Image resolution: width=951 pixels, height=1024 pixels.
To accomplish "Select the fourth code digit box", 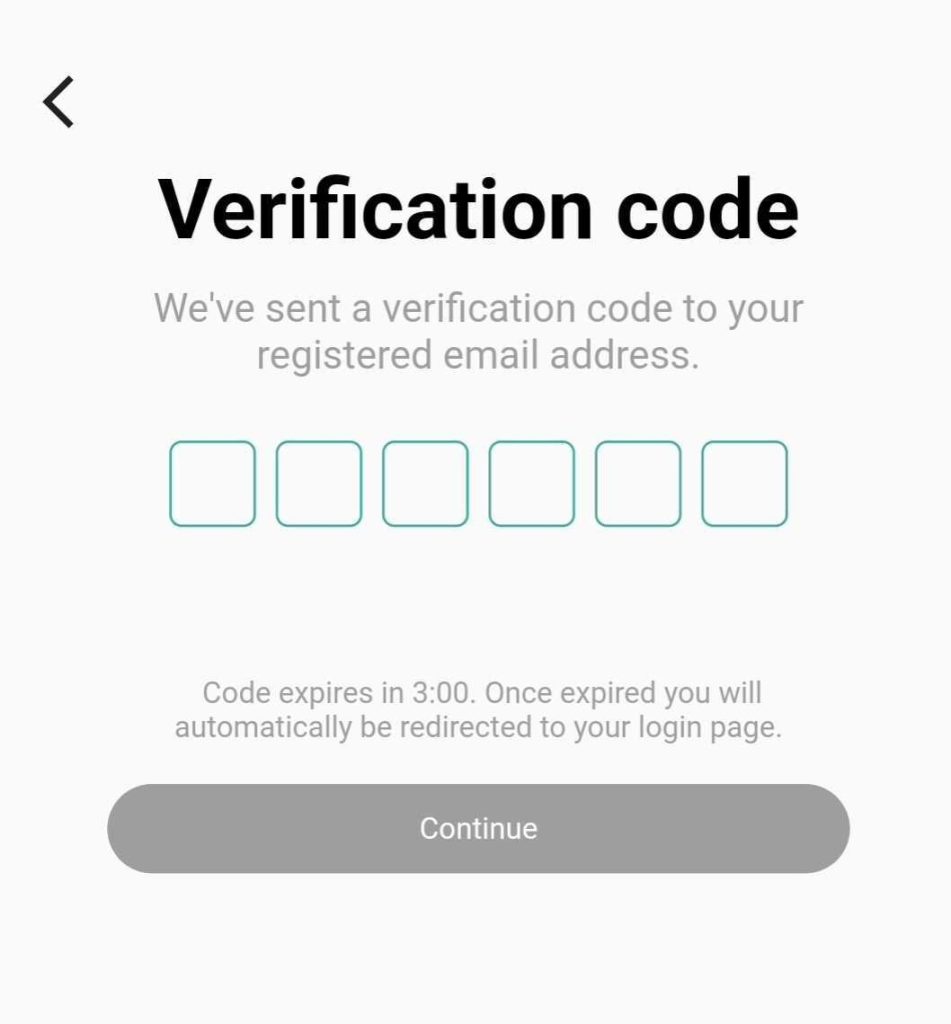I will 531,484.
